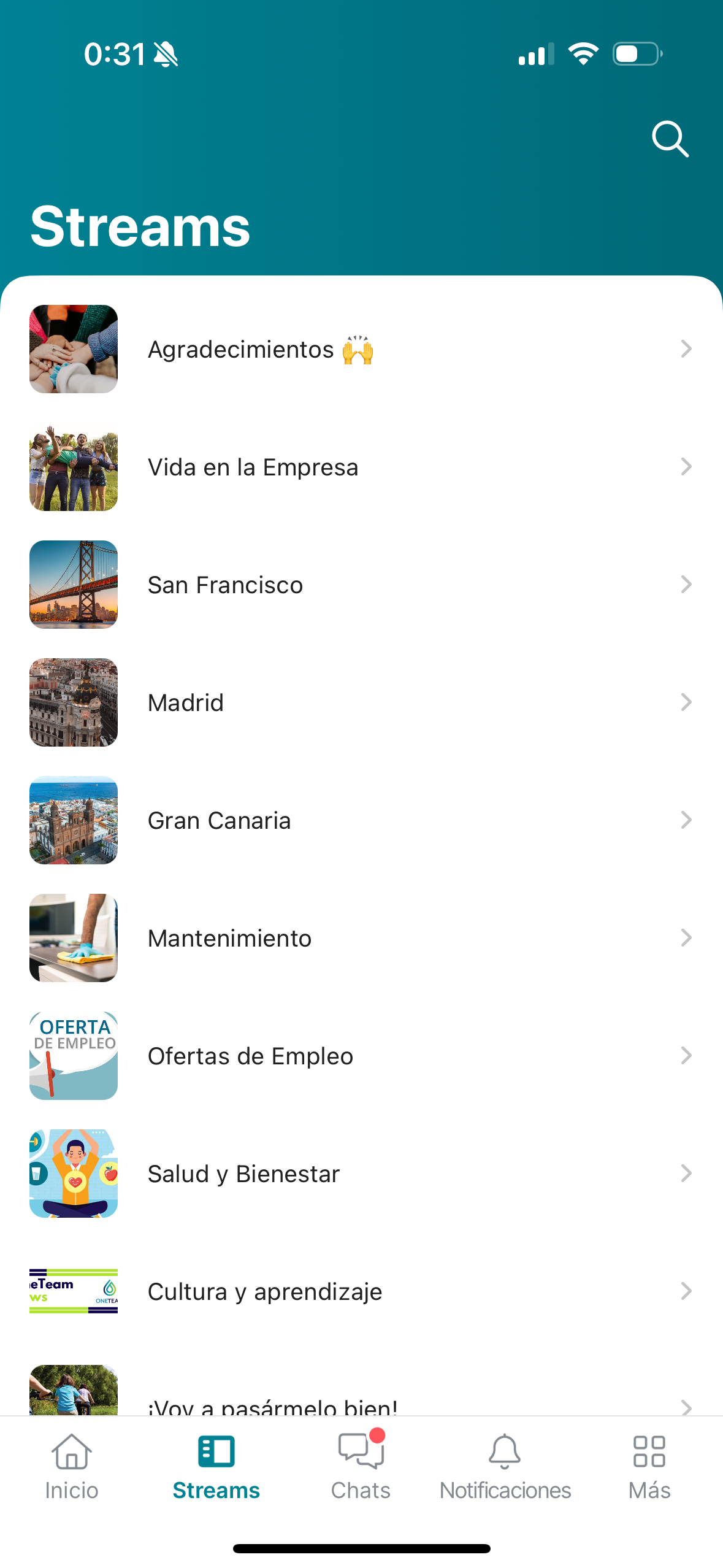
Task: Open the San Francisco stream
Action: point(361,585)
